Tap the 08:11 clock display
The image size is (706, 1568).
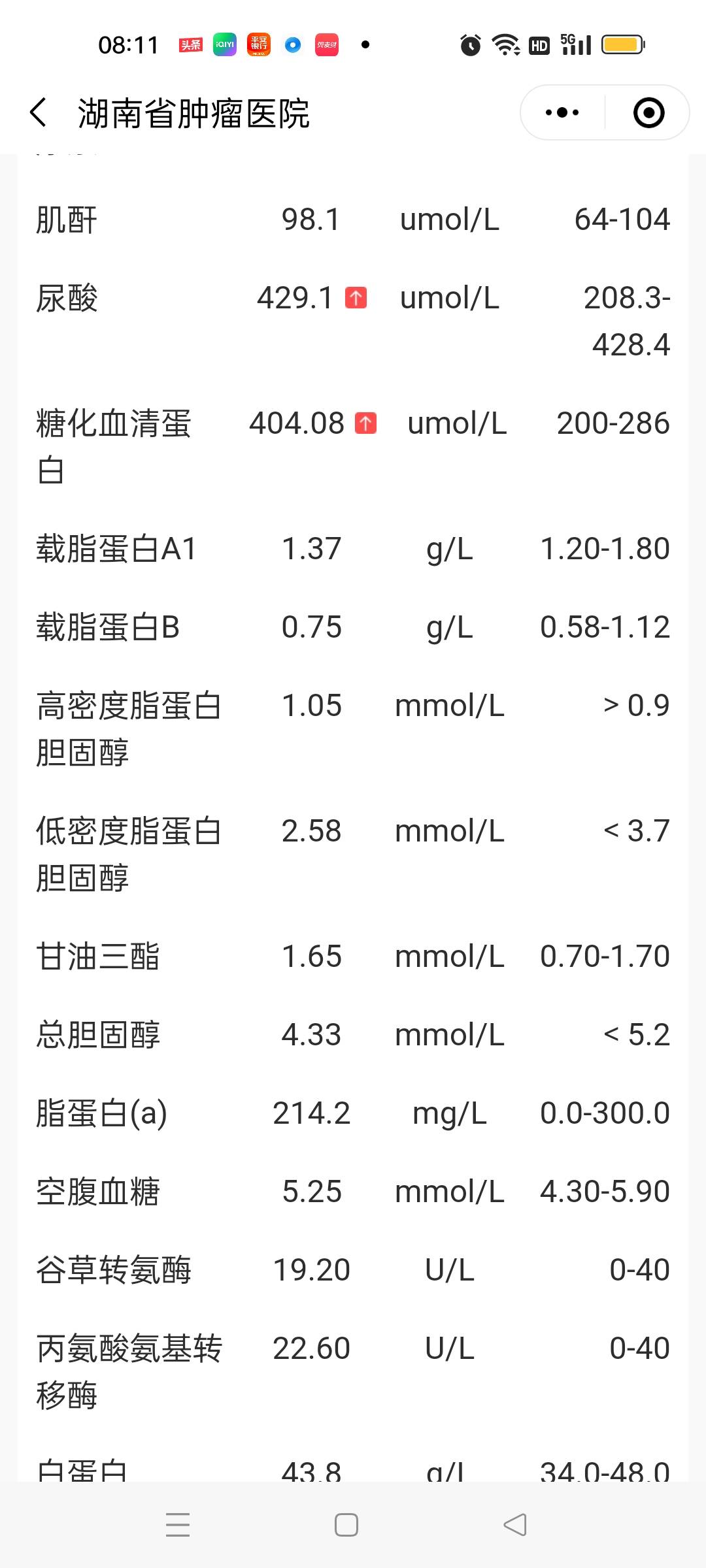129,44
